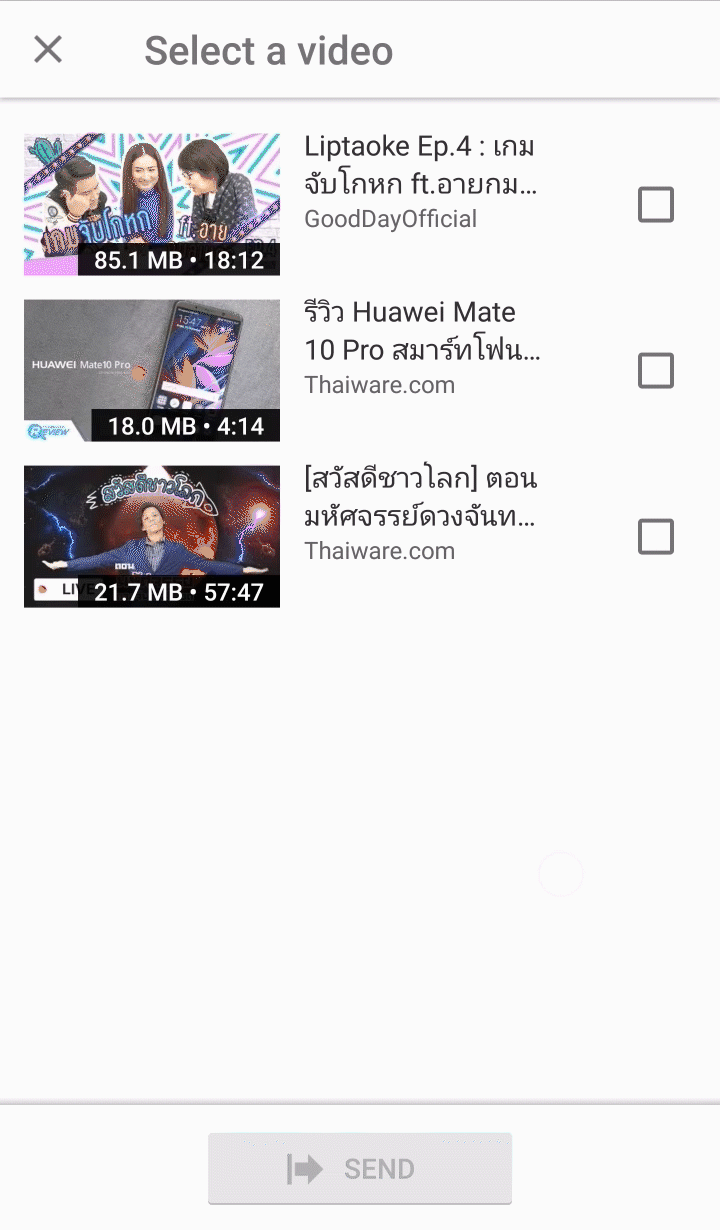This screenshot has height=1230, width=720.
Task: Tap the SEND button
Action: [x=360, y=1168]
